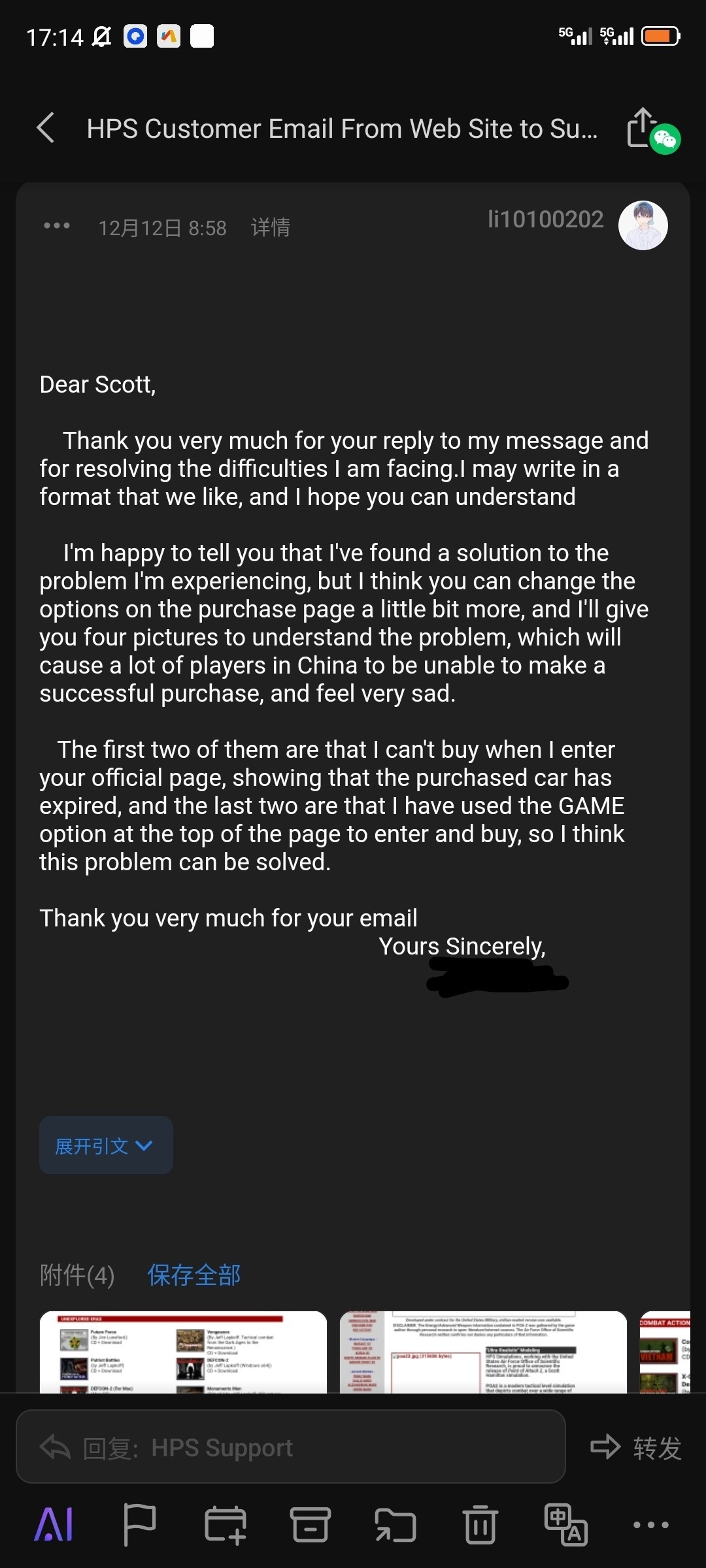Archive this email
This screenshot has height=1568, width=706.
coord(311,1525)
